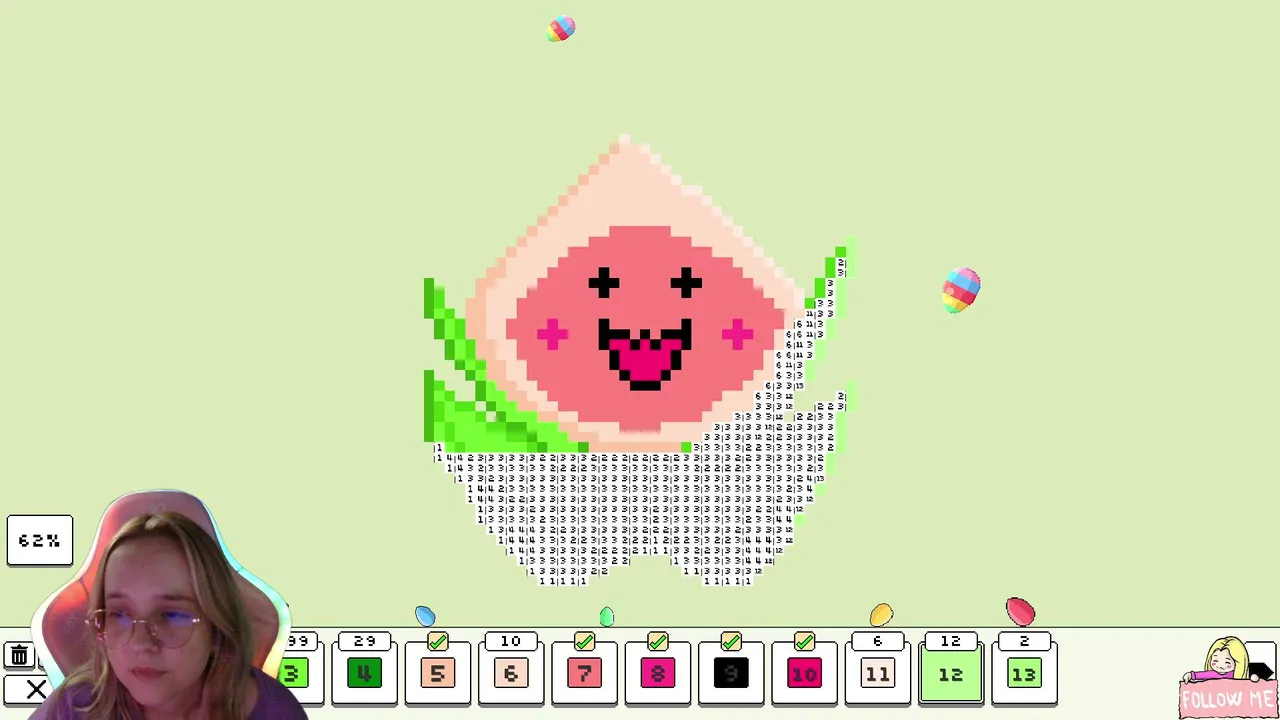Pick color 11 cream swatch

point(877,674)
